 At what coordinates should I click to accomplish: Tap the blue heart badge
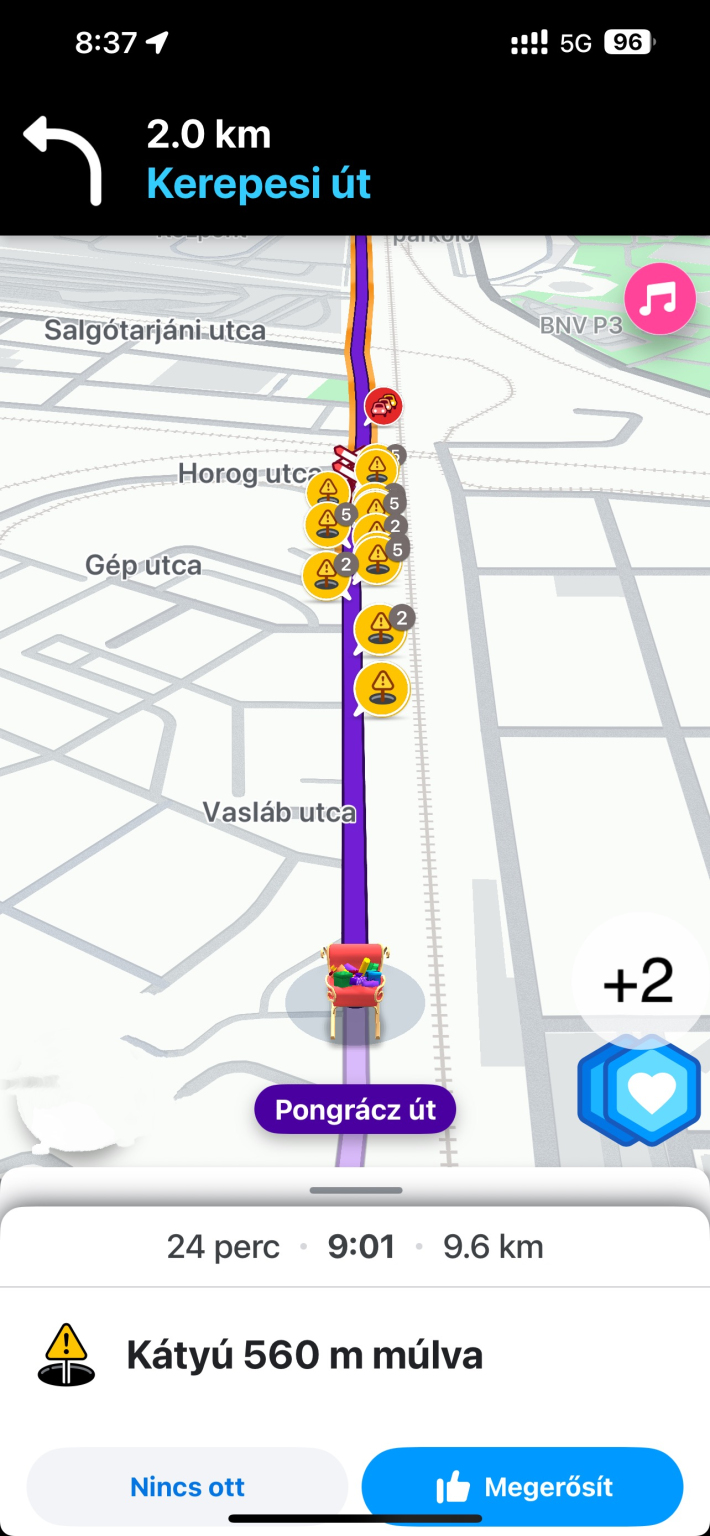click(650, 1093)
